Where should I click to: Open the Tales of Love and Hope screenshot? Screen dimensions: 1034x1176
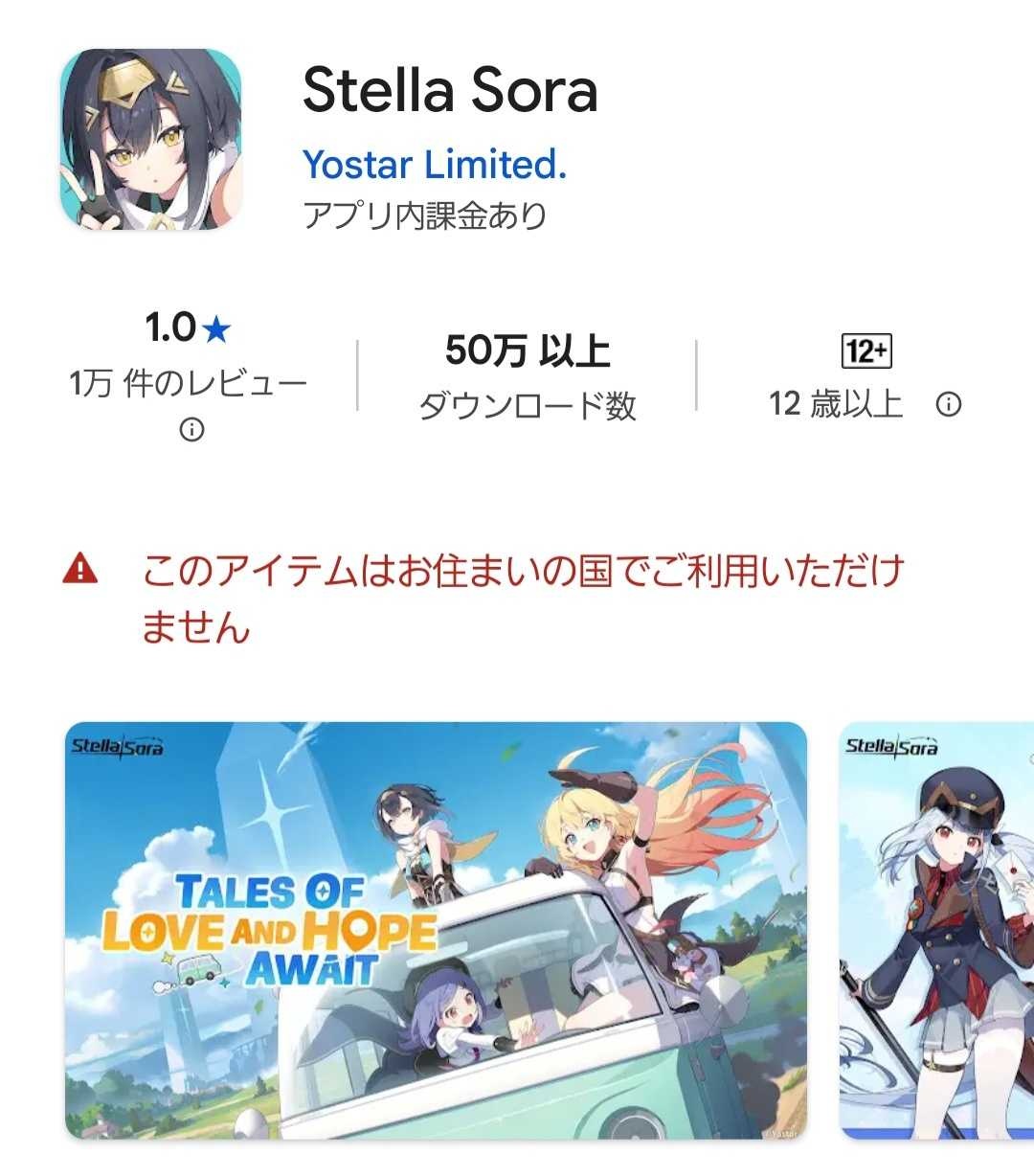[x=436, y=930]
